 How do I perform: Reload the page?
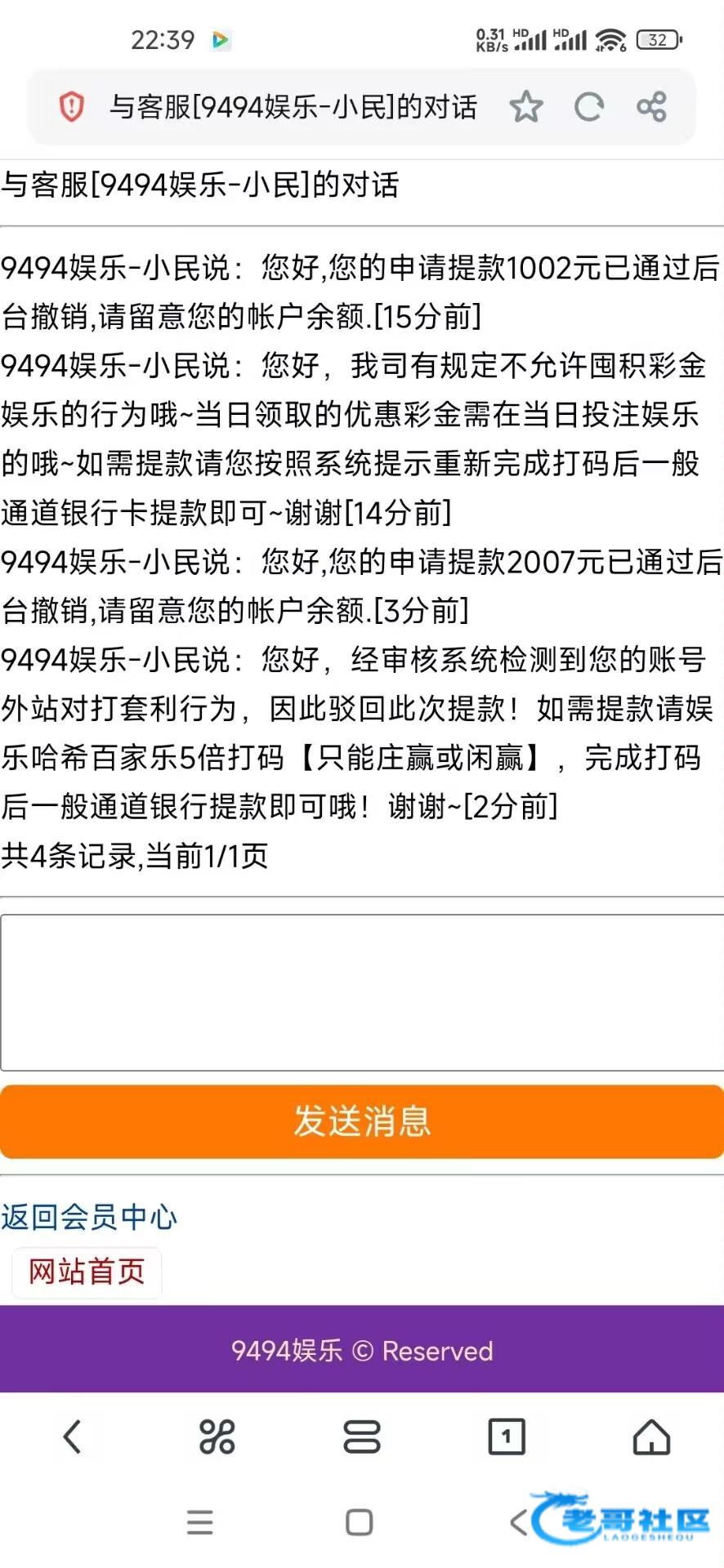click(588, 107)
